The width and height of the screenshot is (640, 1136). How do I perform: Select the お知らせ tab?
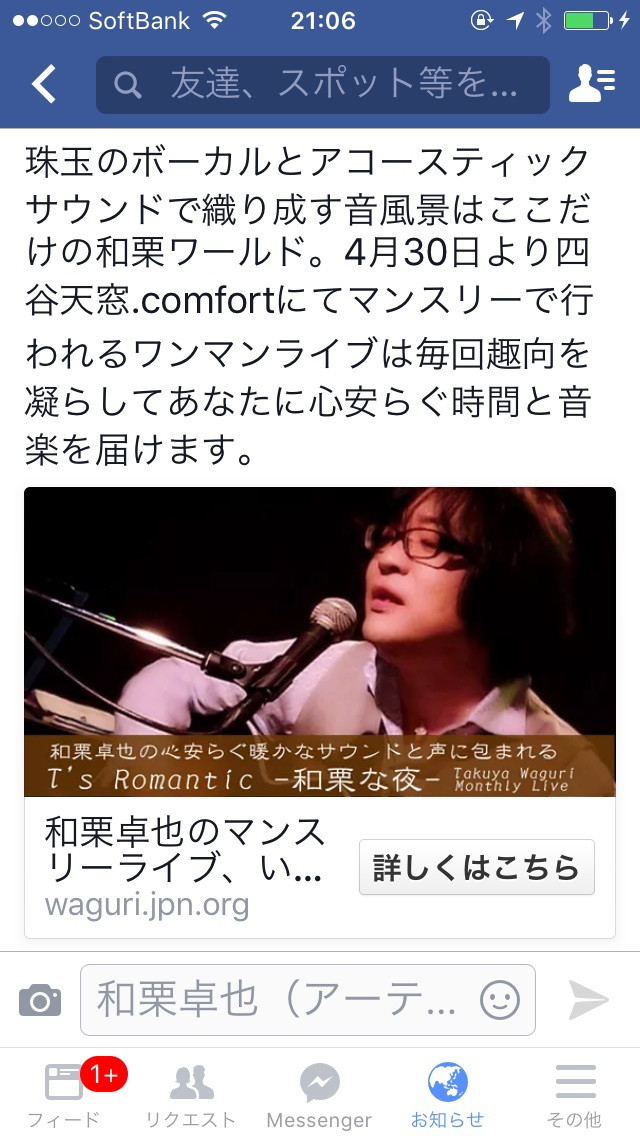tap(447, 1094)
